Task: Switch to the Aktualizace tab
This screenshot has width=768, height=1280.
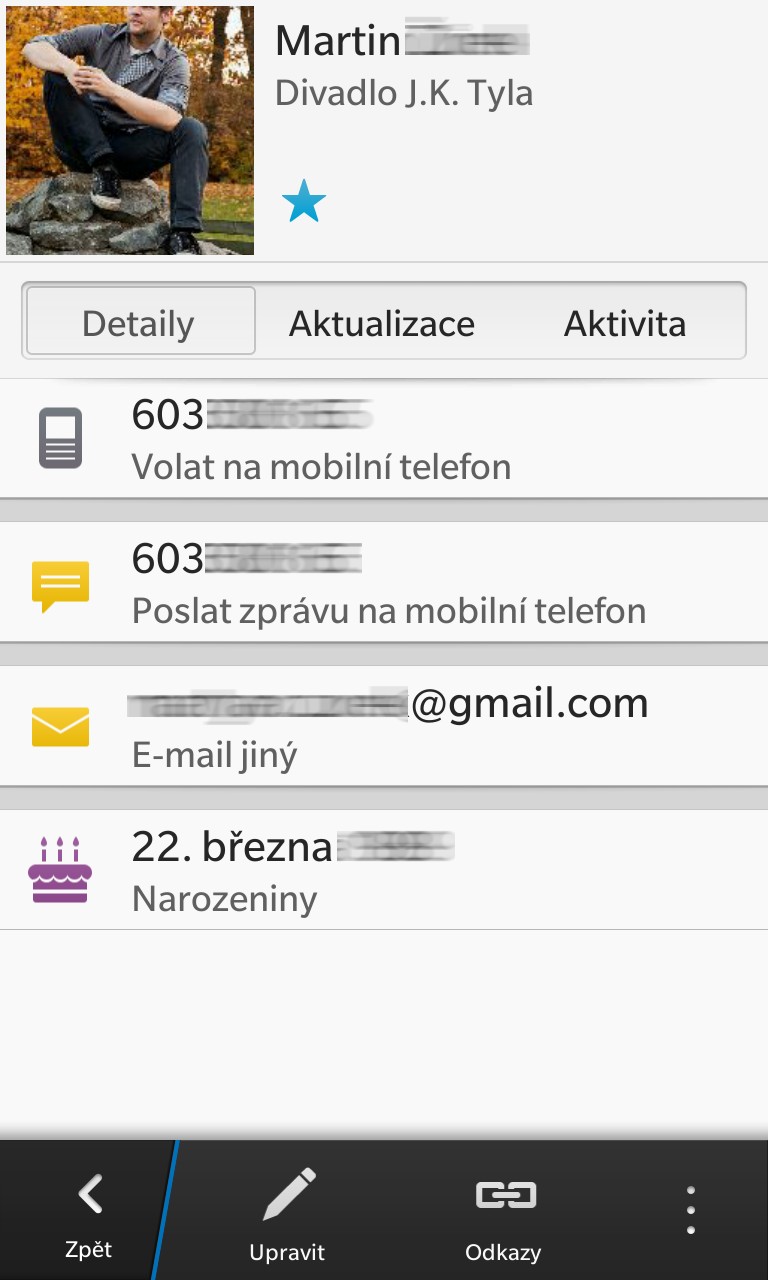Action: click(382, 322)
